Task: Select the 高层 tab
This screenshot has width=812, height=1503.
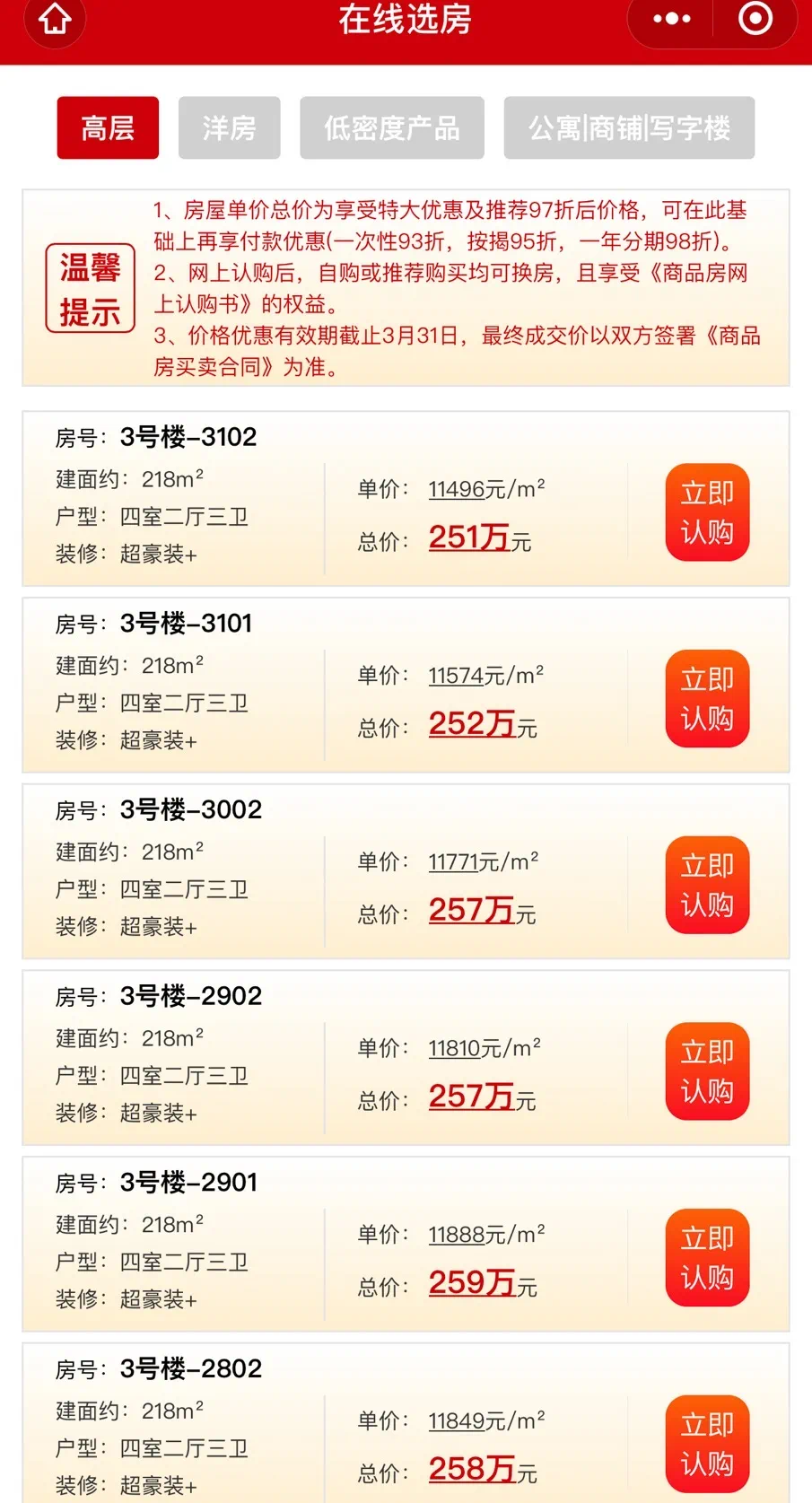Action: point(108,128)
